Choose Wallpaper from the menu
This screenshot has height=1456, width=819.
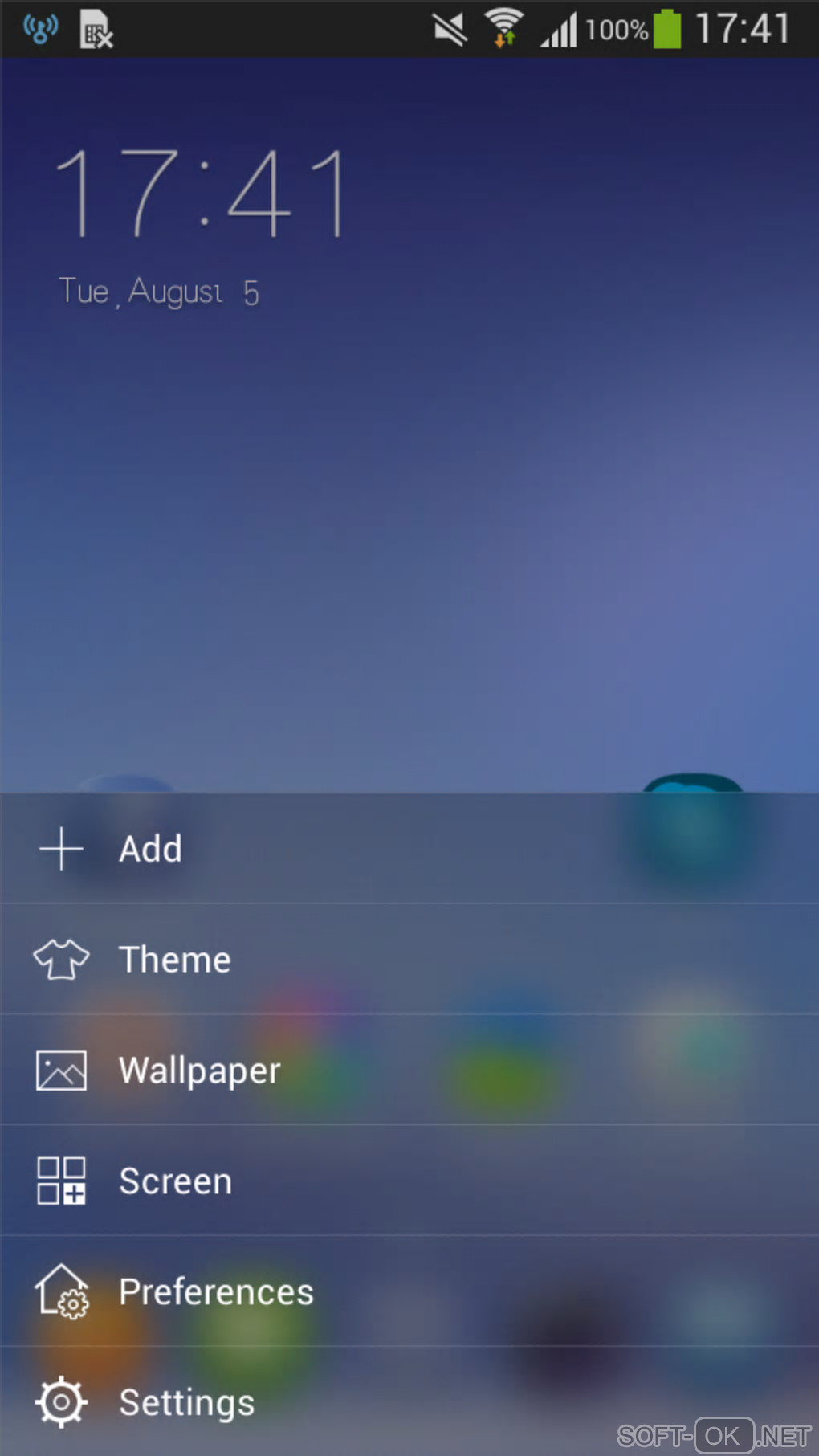click(199, 1071)
